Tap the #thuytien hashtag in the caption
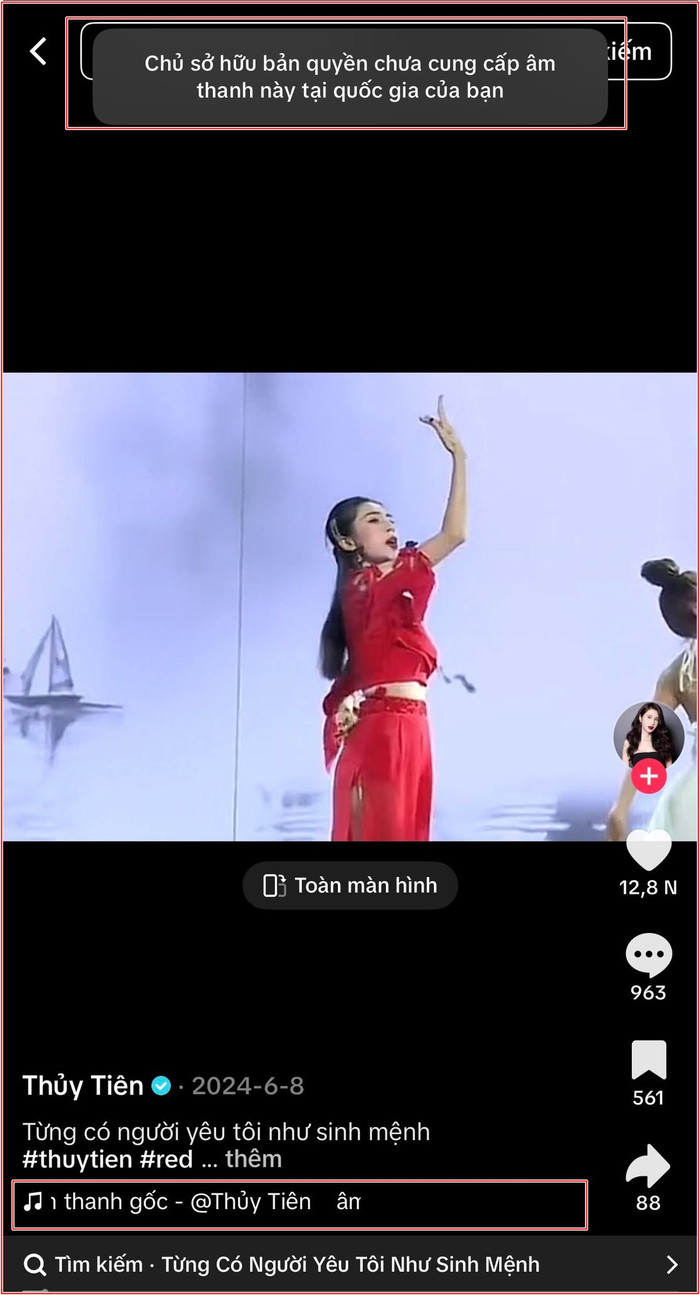 point(77,1159)
